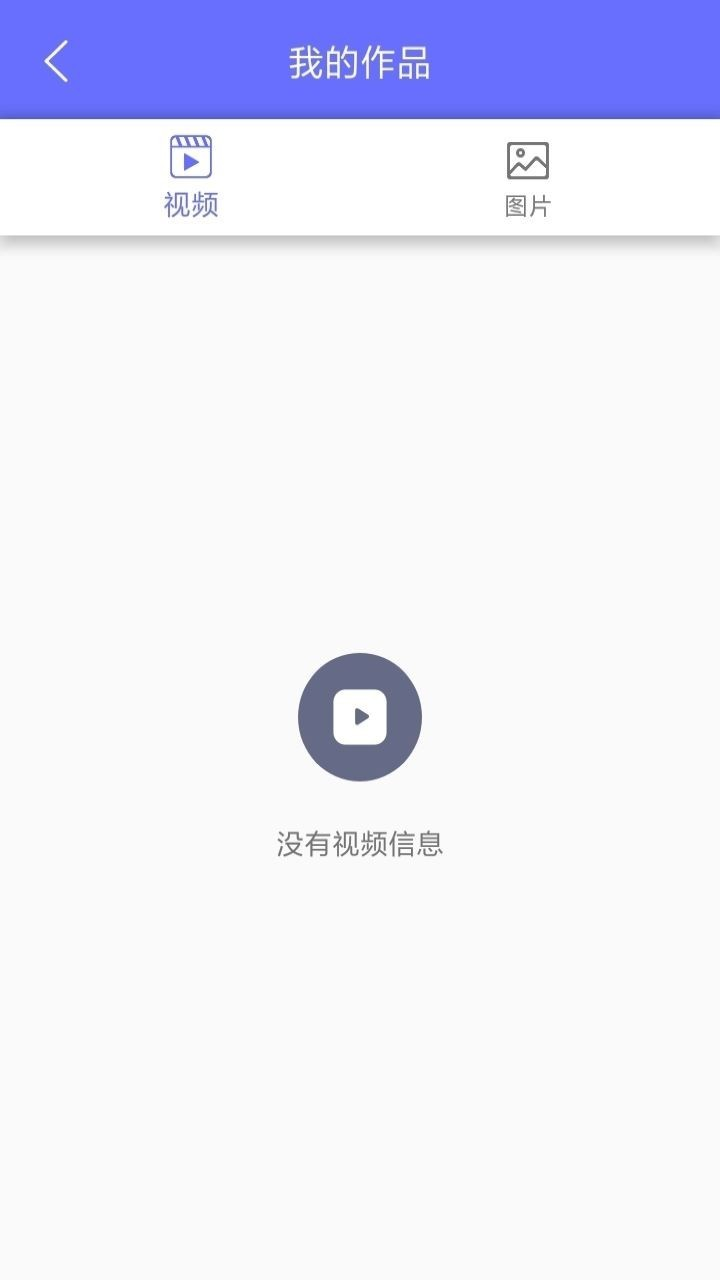720x1280 pixels.
Task: Click the rounded white square of the play badge
Action: [x=360, y=717]
